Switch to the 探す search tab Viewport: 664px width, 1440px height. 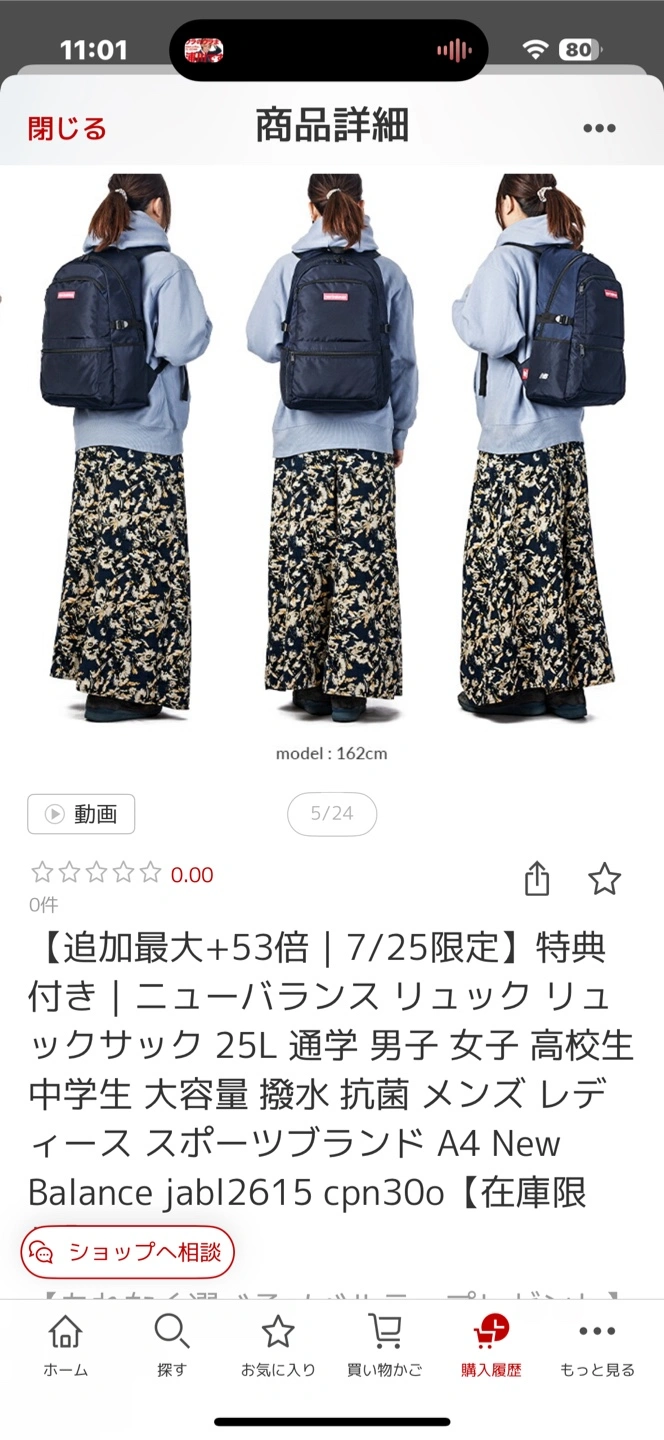coord(171,1346)
